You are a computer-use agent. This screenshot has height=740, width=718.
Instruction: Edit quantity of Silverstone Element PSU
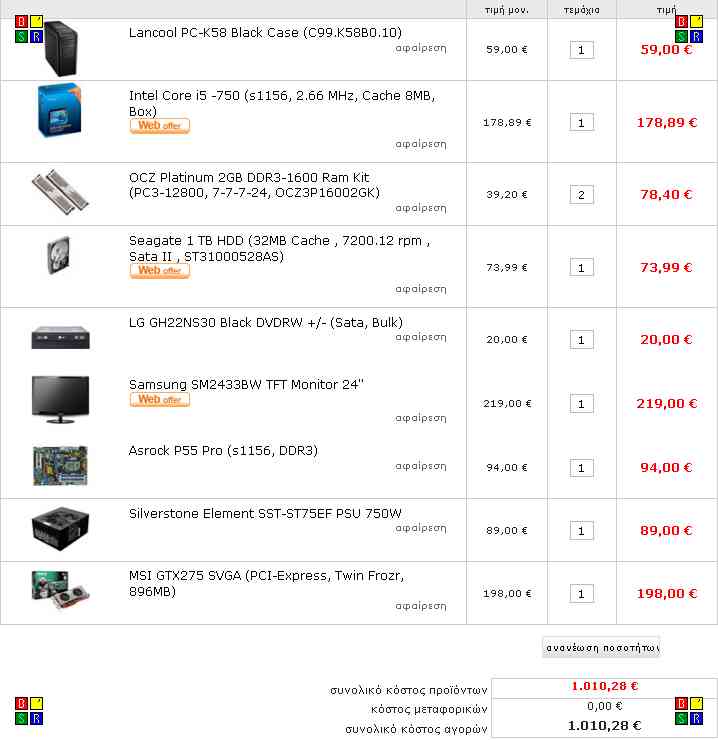click(581, 531)
